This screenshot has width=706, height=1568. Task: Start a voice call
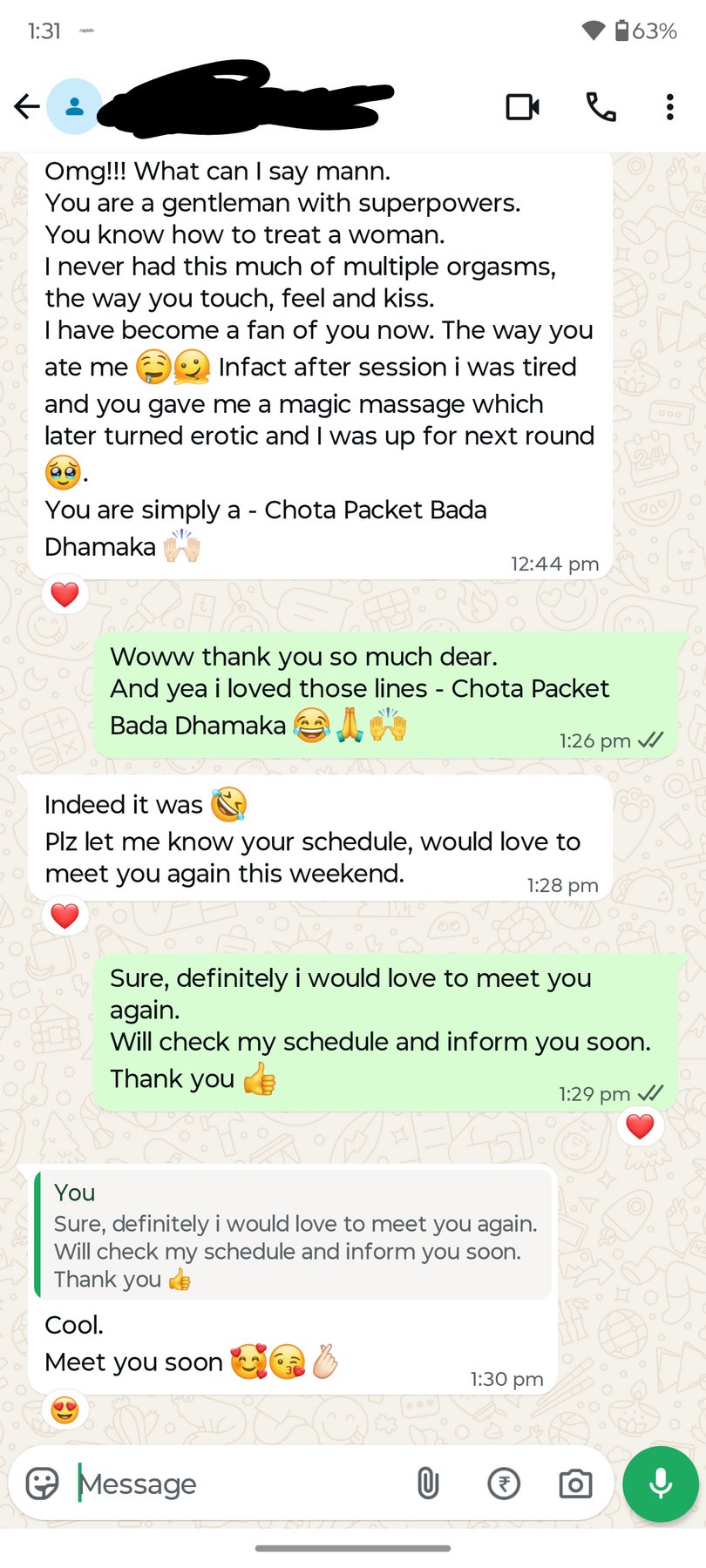click(601, 106)
